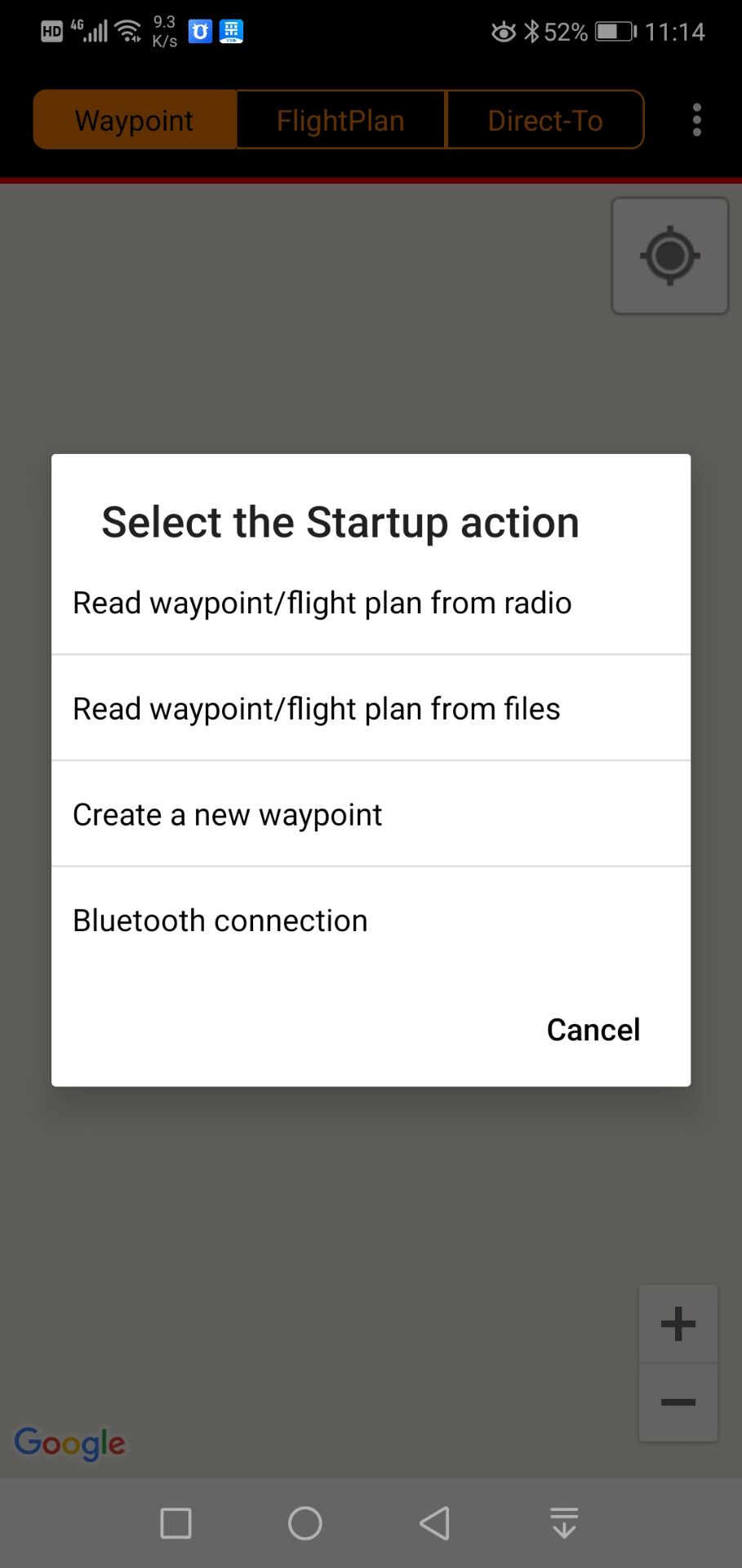Zoom out on the map

point(678,1402)
